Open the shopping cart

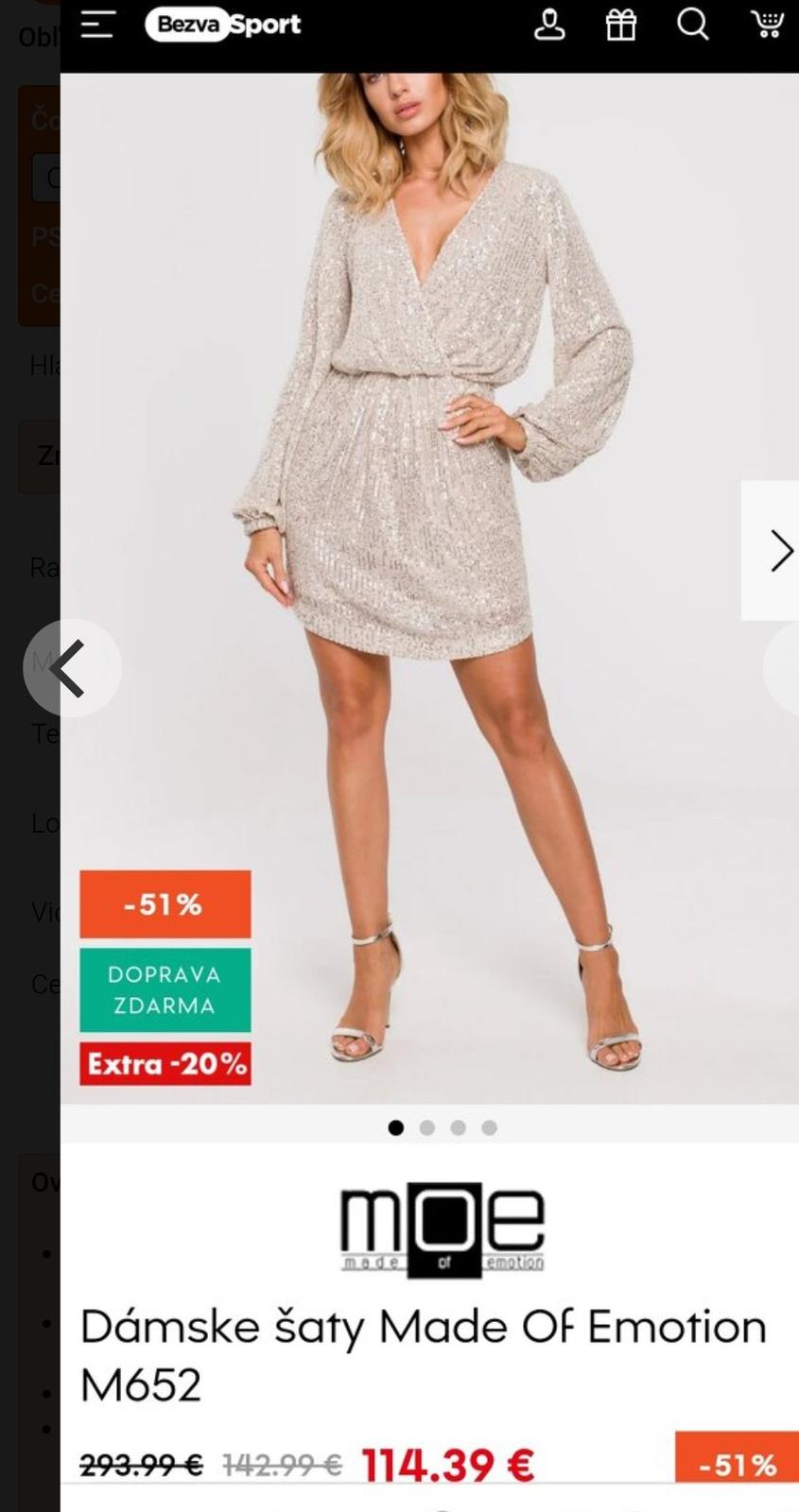766,25
